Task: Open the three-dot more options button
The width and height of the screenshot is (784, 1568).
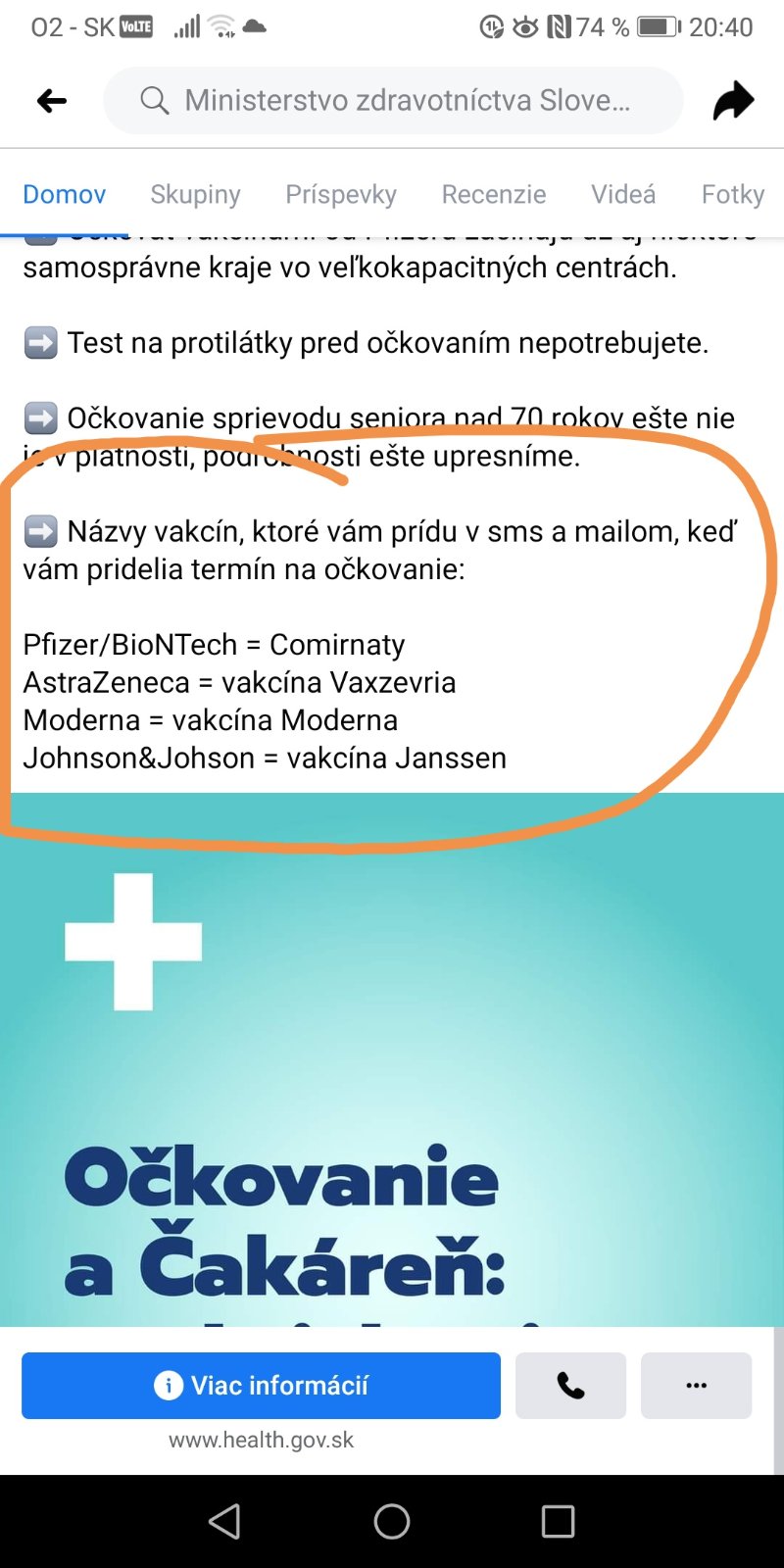Action: tap(696, 1385)
